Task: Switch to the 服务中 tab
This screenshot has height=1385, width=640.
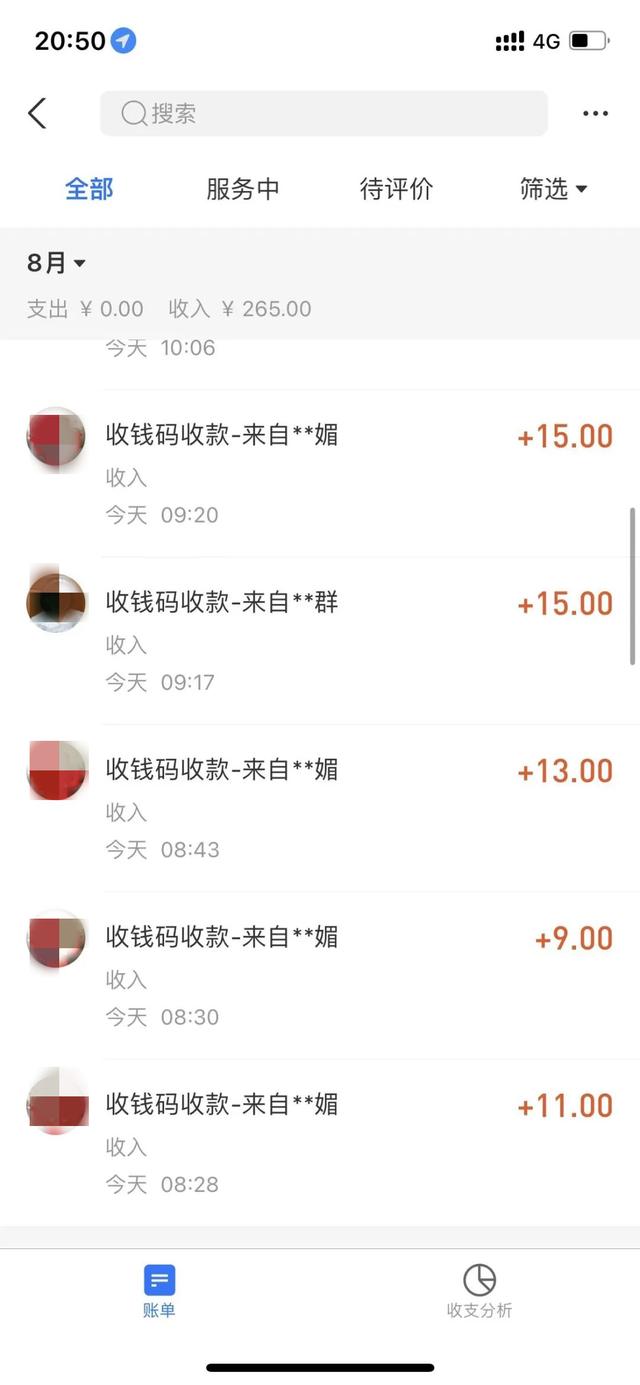Action: pyautogui.click(x=243, y=189)
